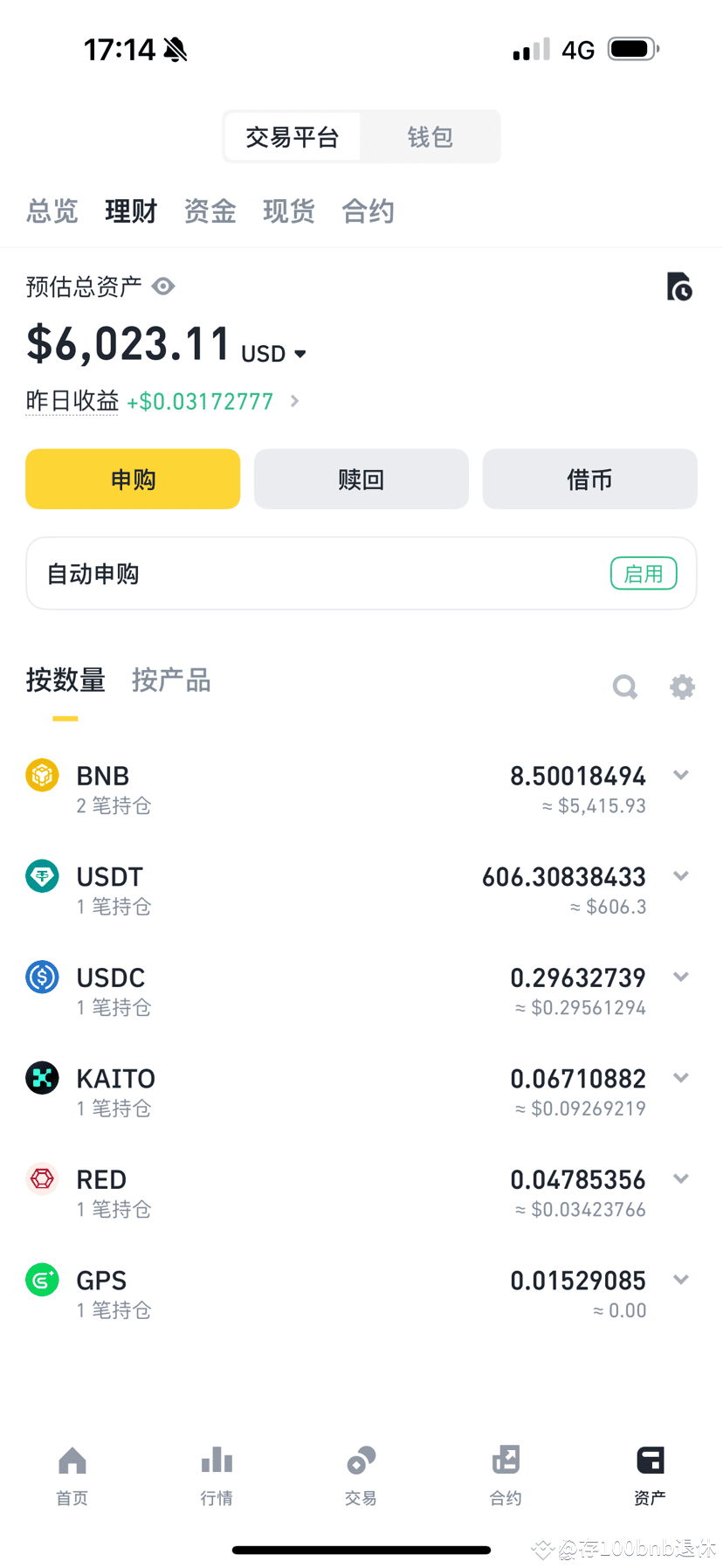Open 交易 trade in bottom navigation

pyautogui.click(x=361, y=1475)
